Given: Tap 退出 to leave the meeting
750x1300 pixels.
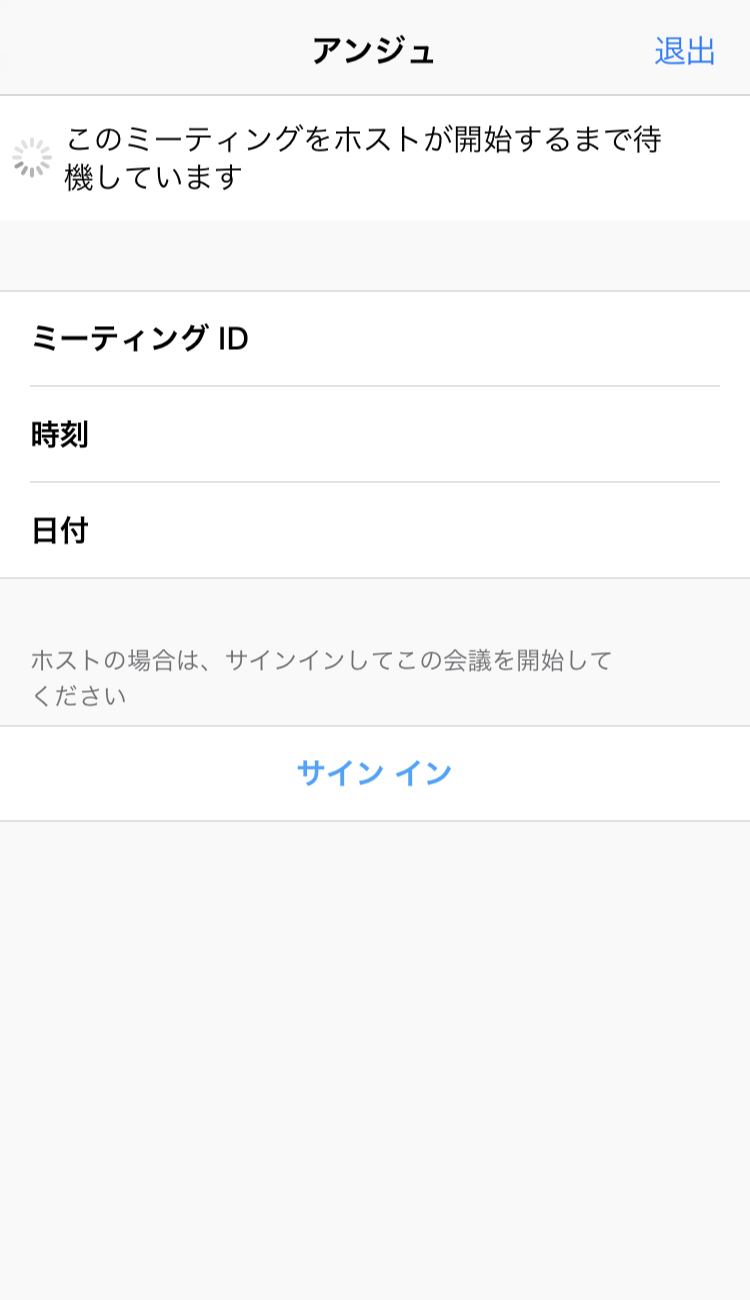Looking at the screenshot, I should click(x=685, y=51).
